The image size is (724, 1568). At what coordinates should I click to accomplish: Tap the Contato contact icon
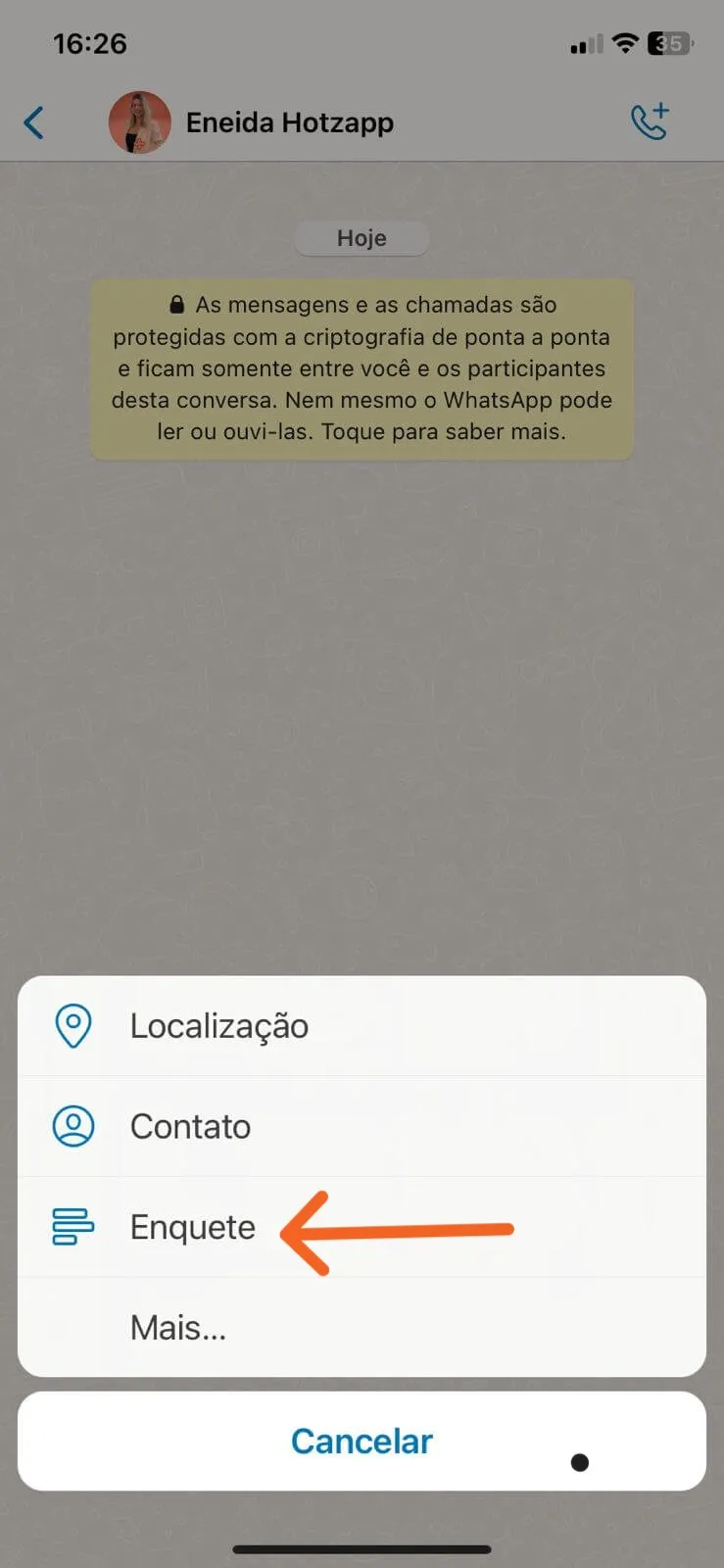[x=72, y=1126]
